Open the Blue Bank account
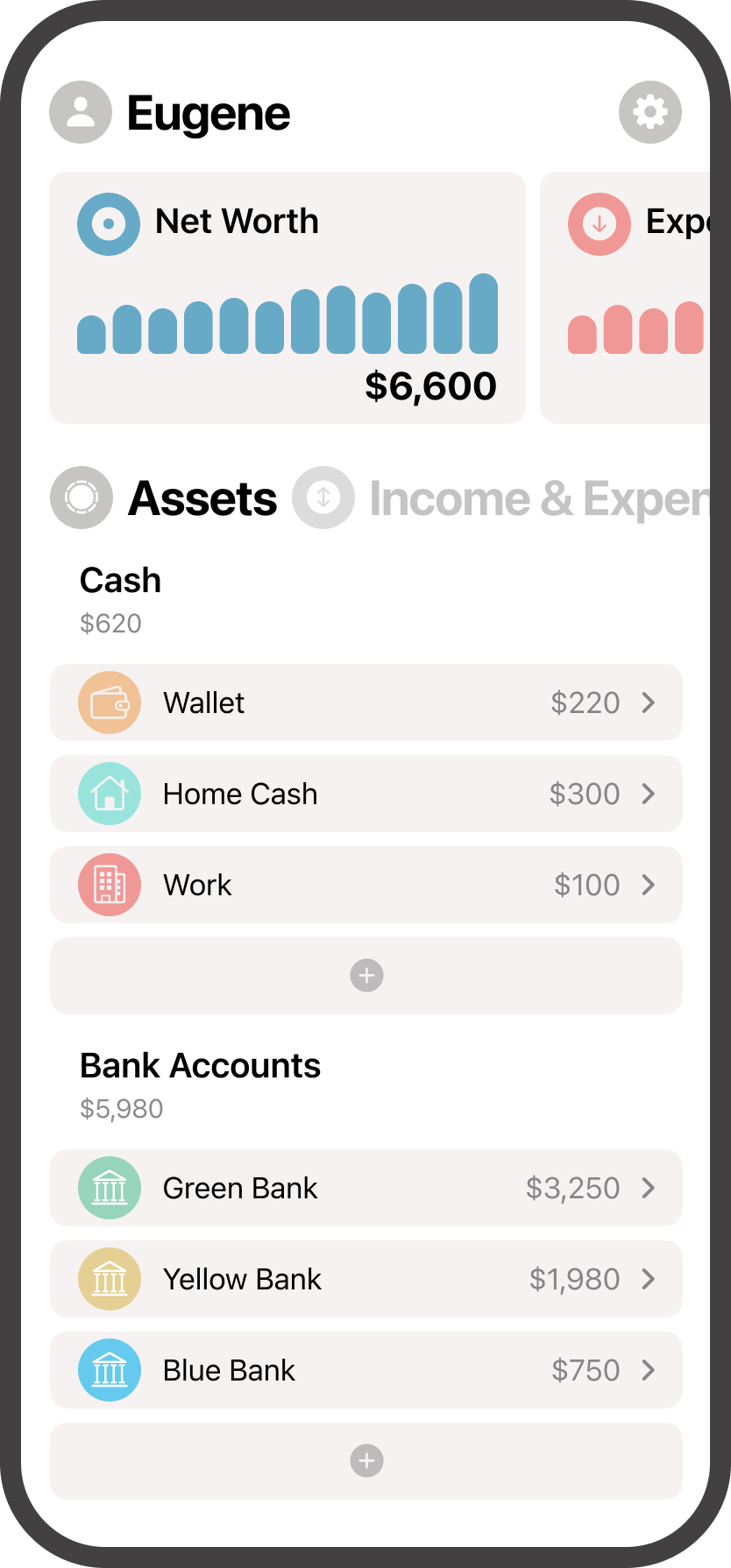Screen dimensions: 731x1568 click(x=366, y=1370)
